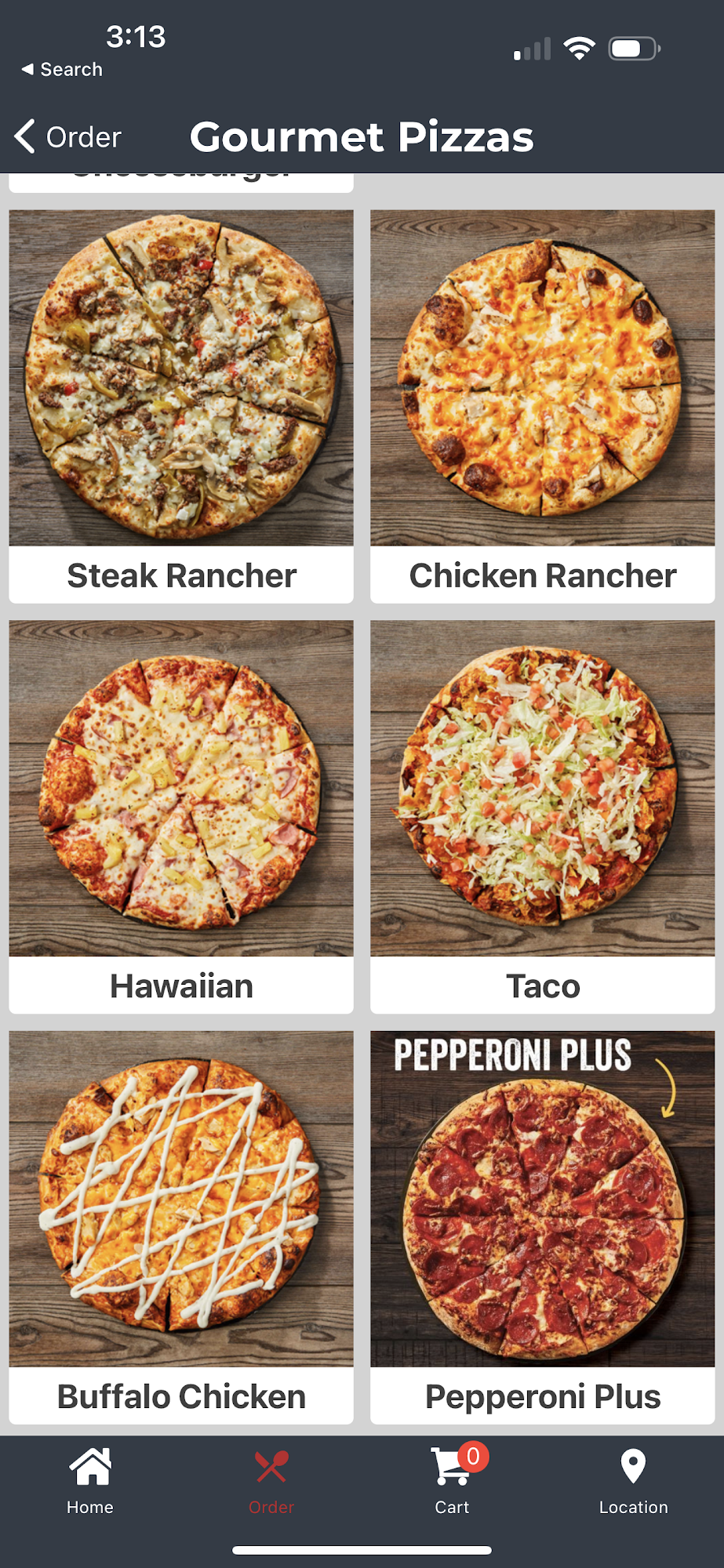Choose the Hawaiian pizza
Viewport: 724px width, 1568px height.
(x=181, y=816)
